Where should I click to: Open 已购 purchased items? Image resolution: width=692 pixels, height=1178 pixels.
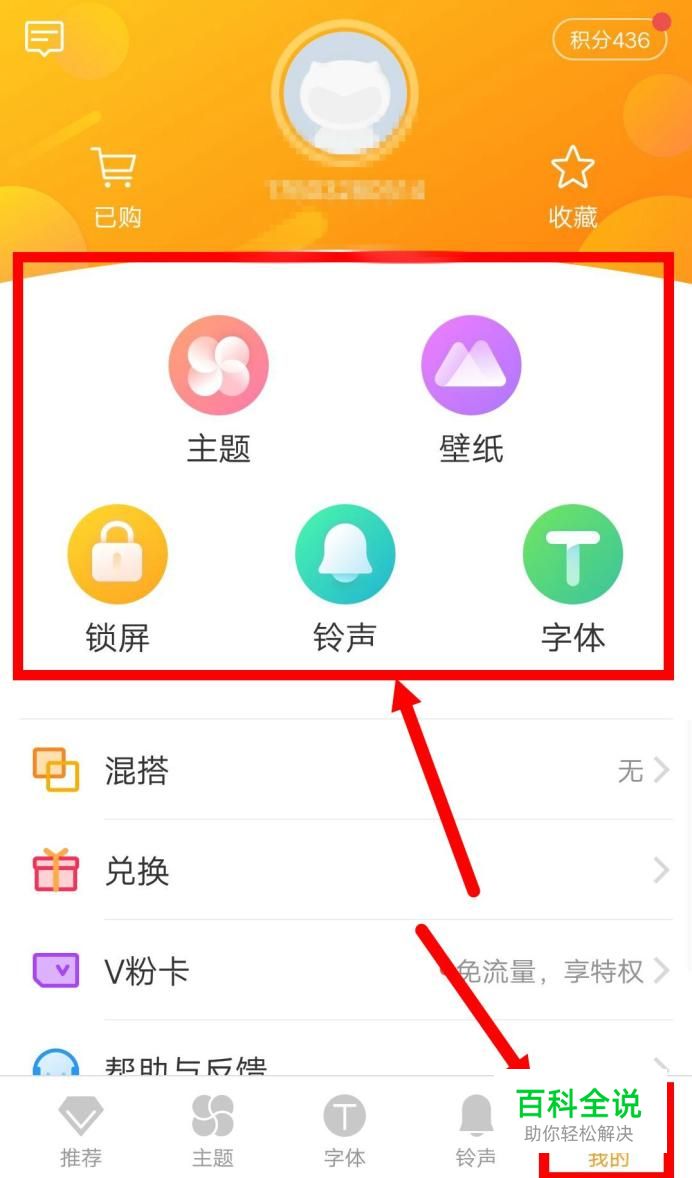[116, 187]
